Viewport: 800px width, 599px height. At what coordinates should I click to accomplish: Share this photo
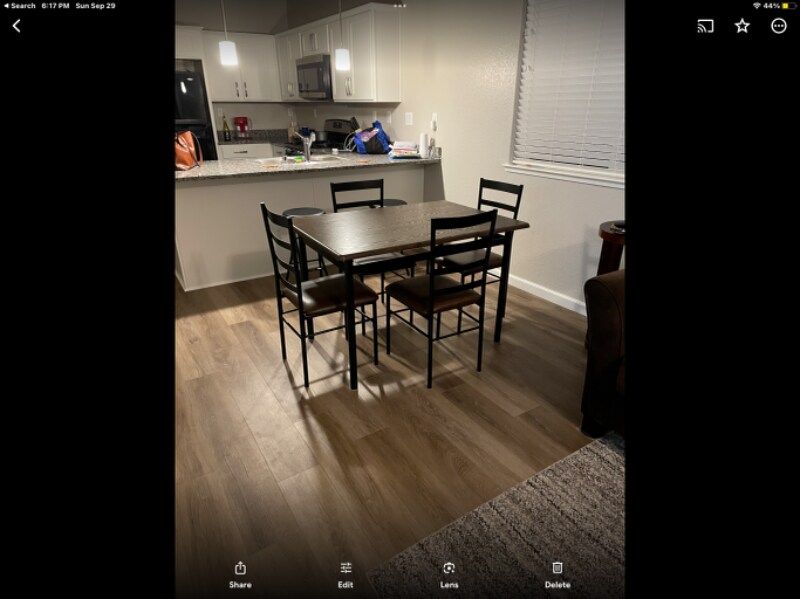point(240,574)
